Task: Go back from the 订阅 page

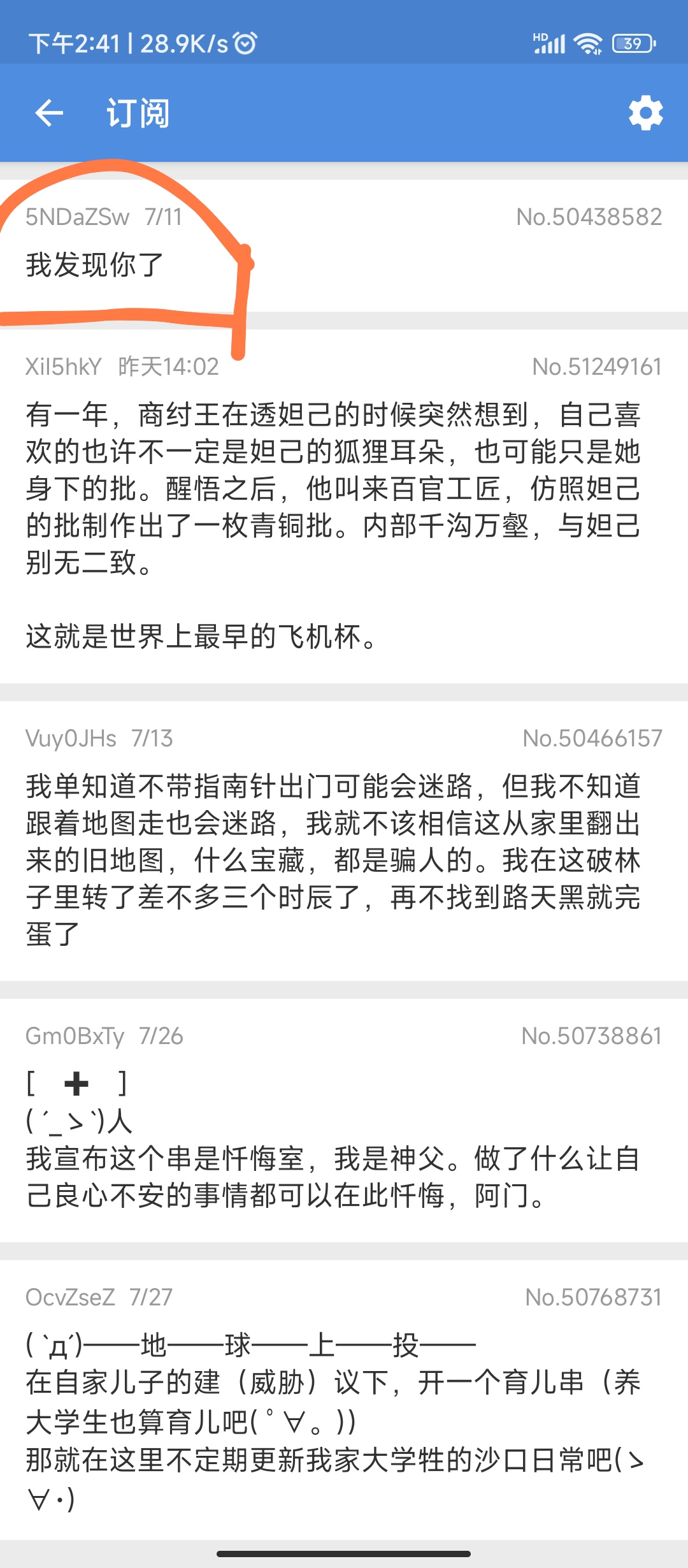Action: coord(49,113)
